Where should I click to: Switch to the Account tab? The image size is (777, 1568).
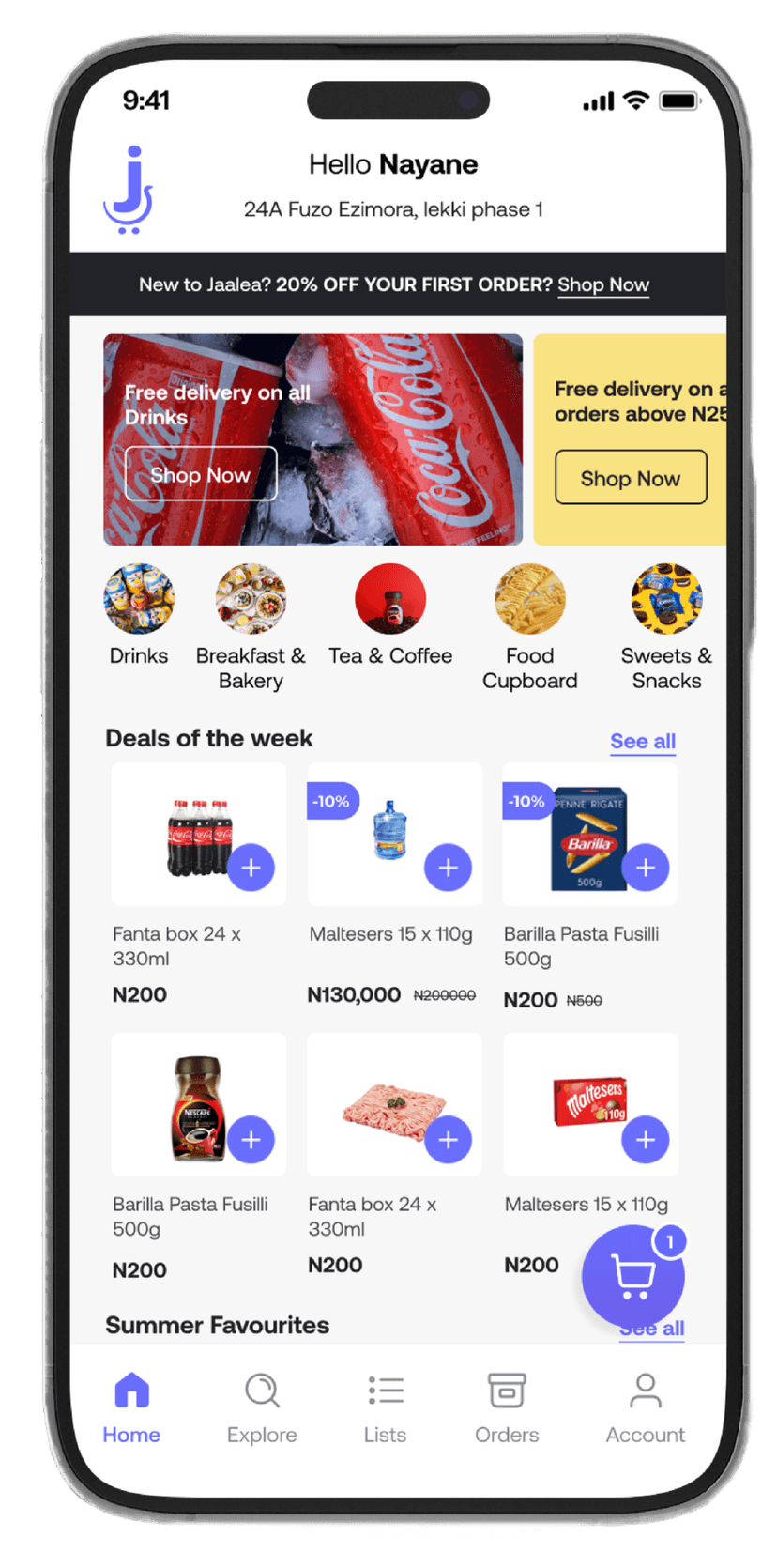[x=645, y=1407]
